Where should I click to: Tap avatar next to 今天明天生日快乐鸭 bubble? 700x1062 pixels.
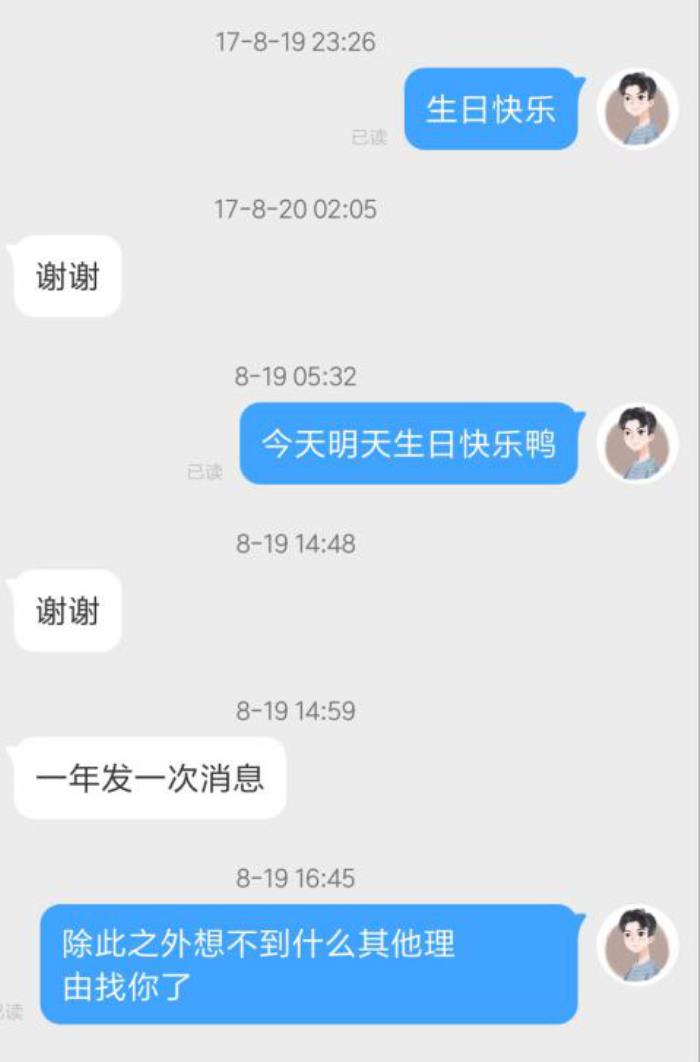pyautogui.click(x=637, y=443)
